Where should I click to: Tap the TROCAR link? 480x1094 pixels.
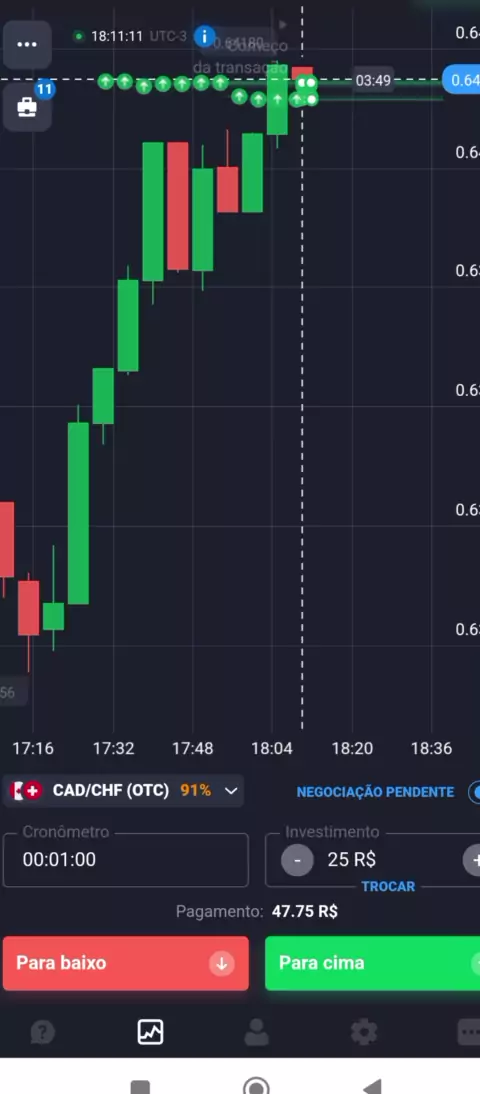388,886
